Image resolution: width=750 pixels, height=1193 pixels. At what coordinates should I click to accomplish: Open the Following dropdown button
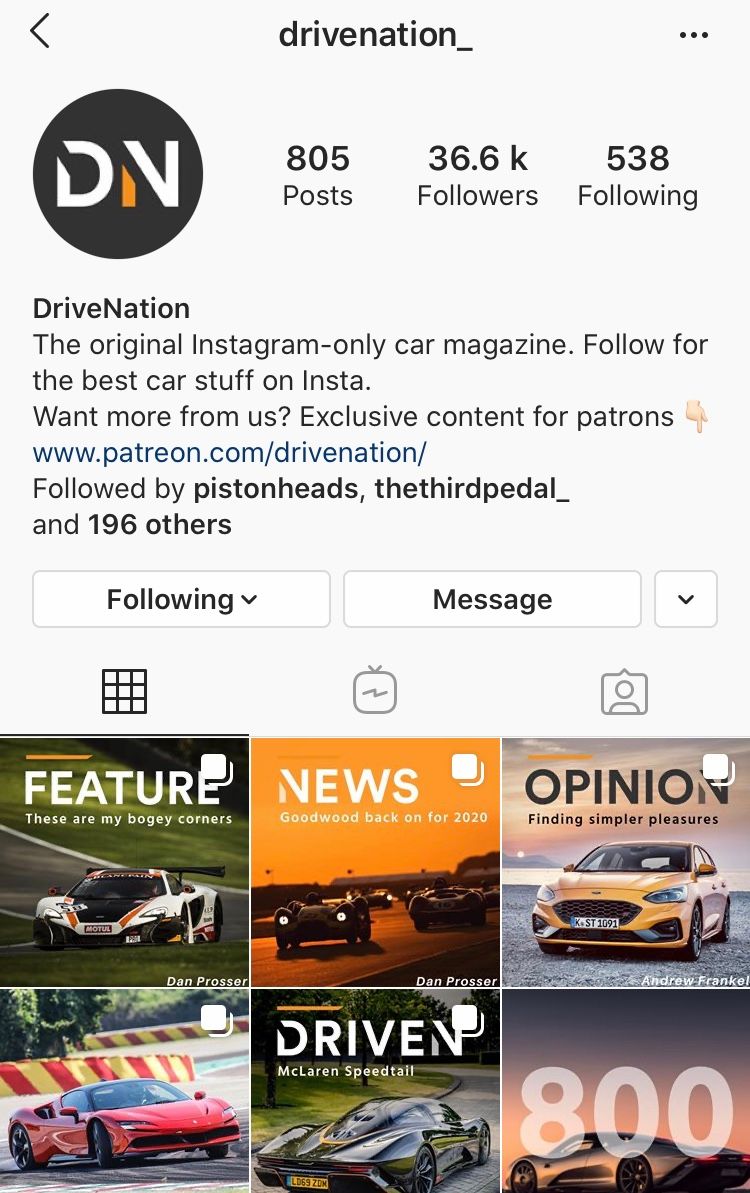[x=181, y=599]
